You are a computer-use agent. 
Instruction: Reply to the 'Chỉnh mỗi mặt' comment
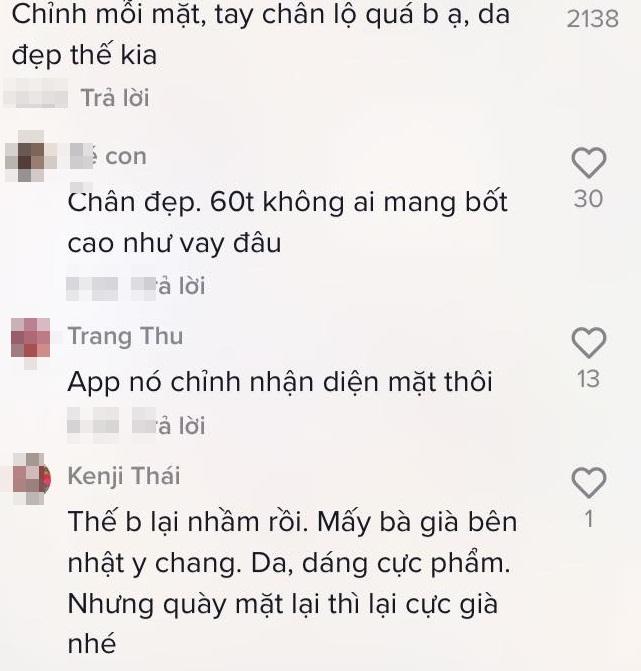coord(114,98)
